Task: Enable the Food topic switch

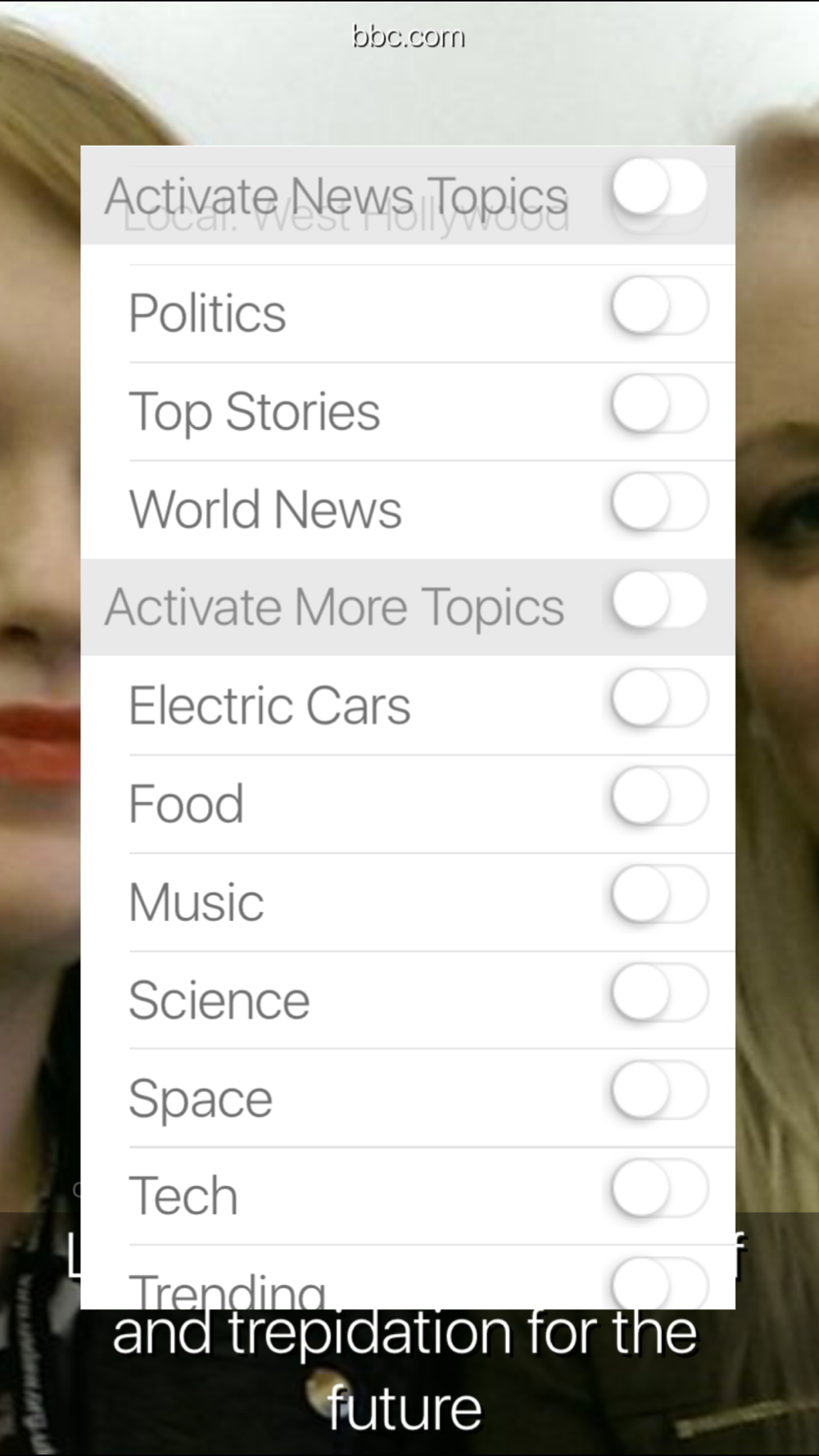Action: click(x=659, y=797)
